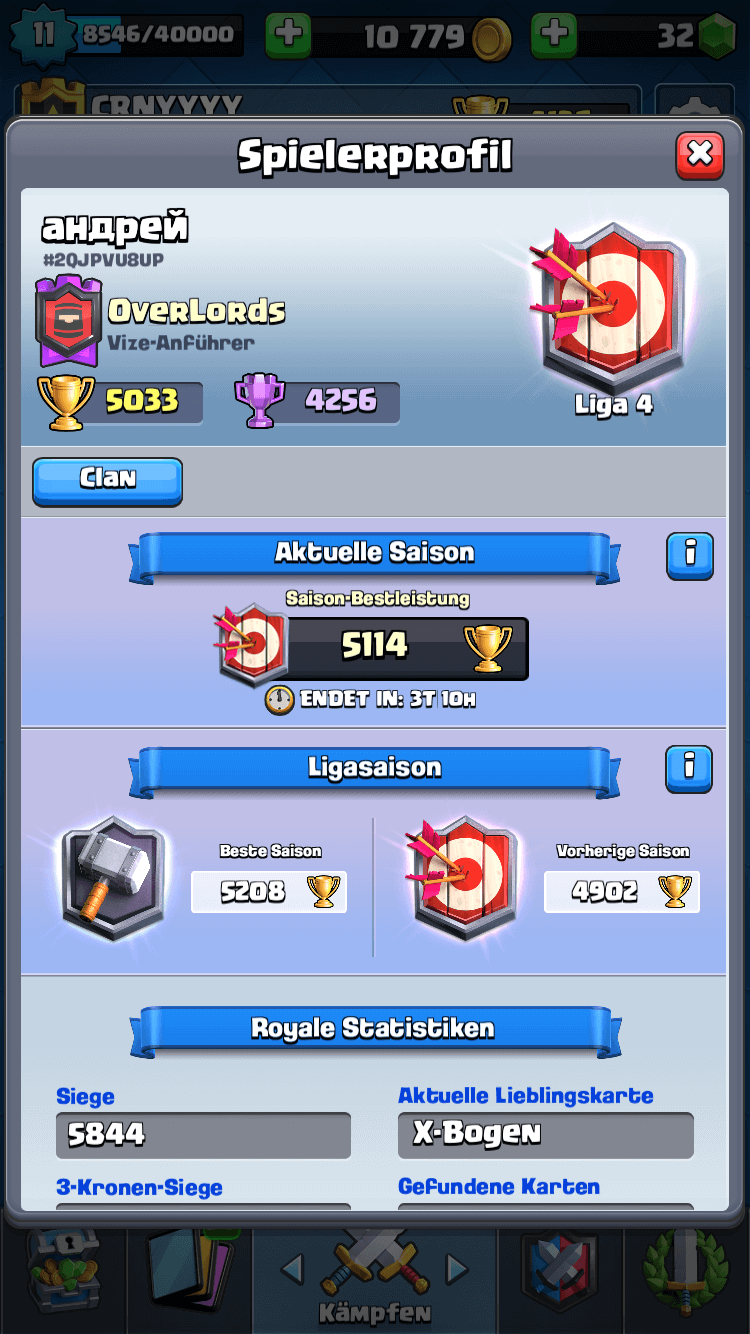Show info for Aktuelle Saison
750x1334 pixels.
point(689,555)
